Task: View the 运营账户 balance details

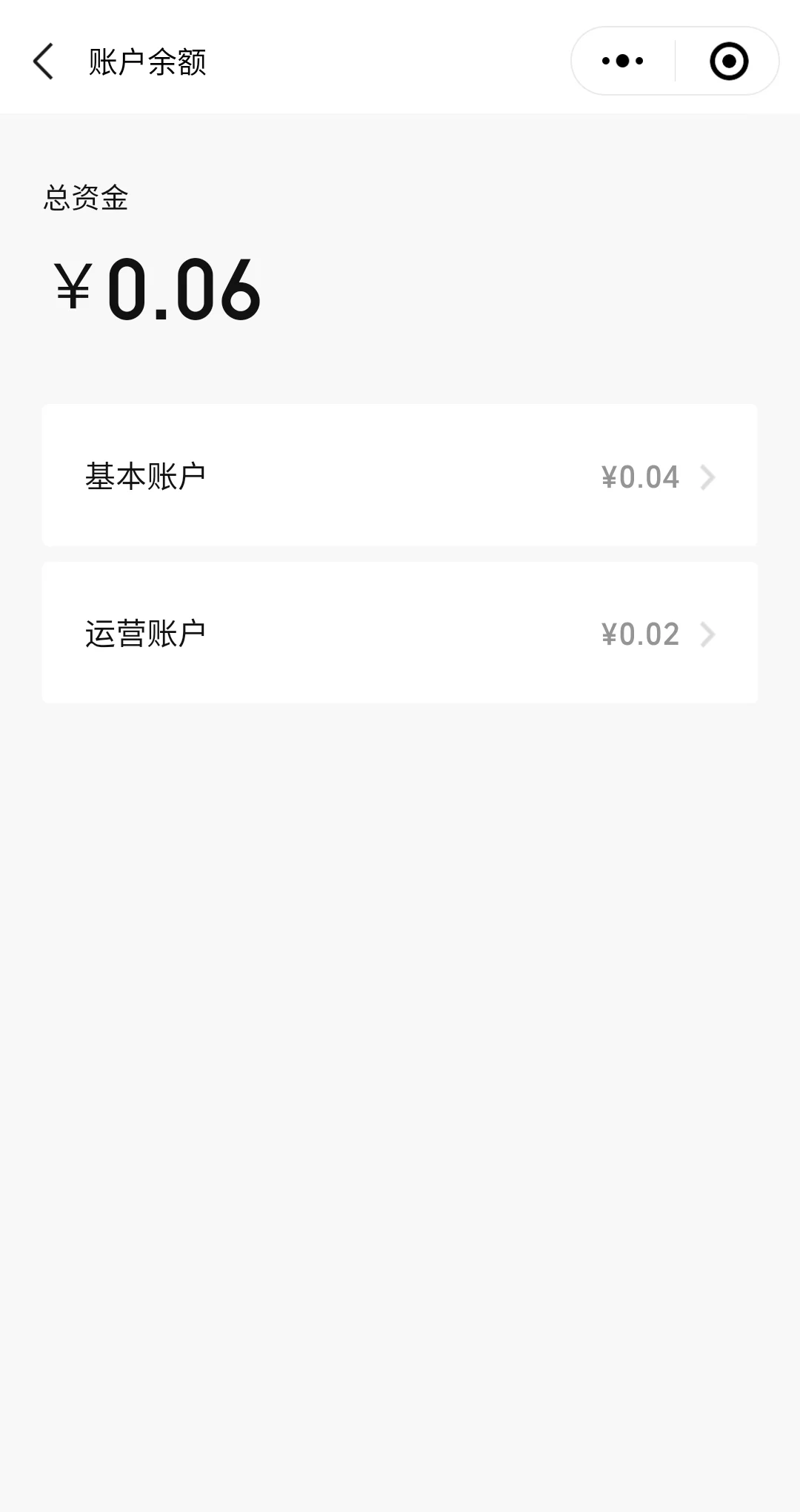Action: [399, 632]
